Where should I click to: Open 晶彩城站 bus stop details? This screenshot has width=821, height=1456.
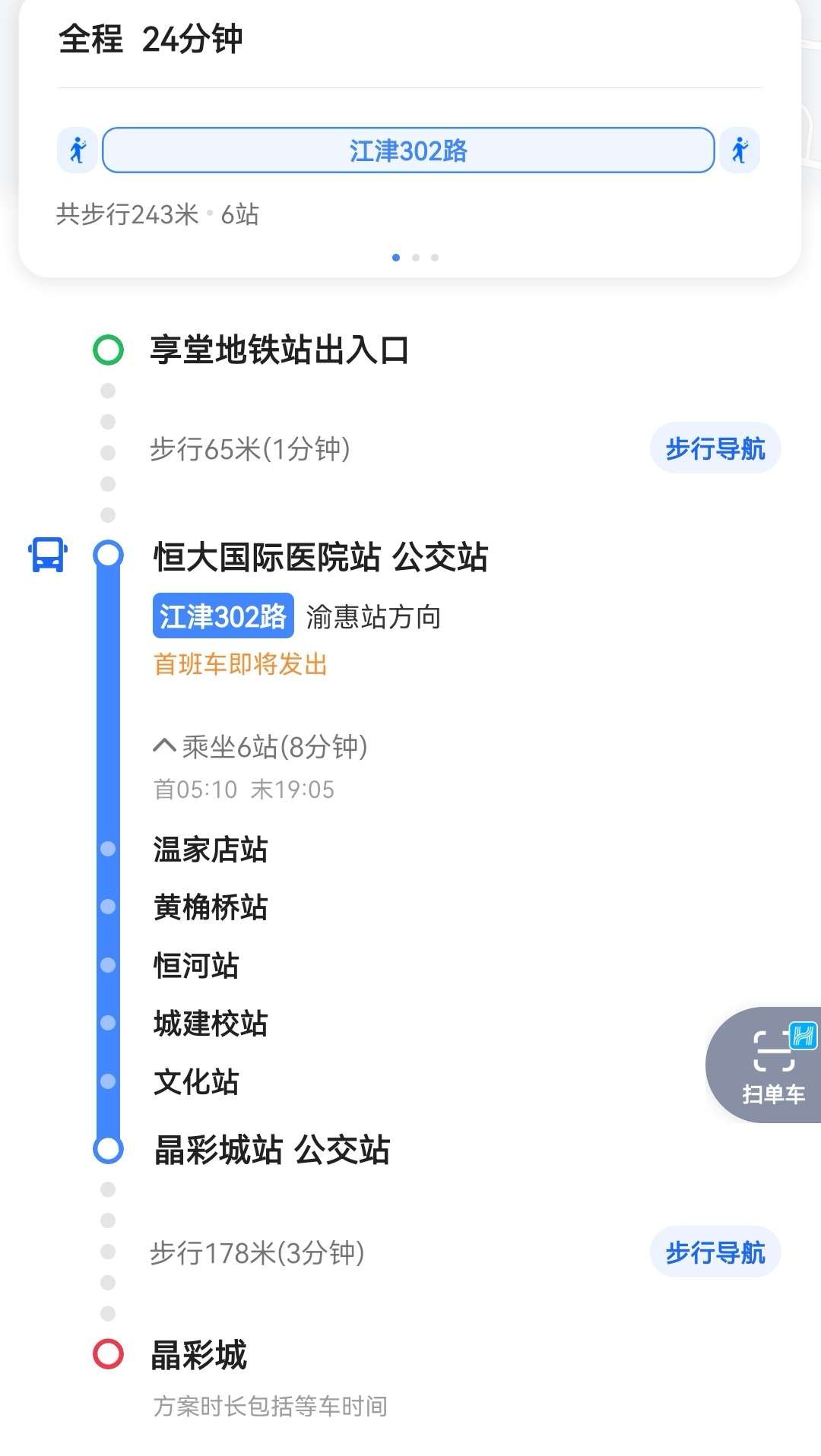click(x=271, y=1150)
